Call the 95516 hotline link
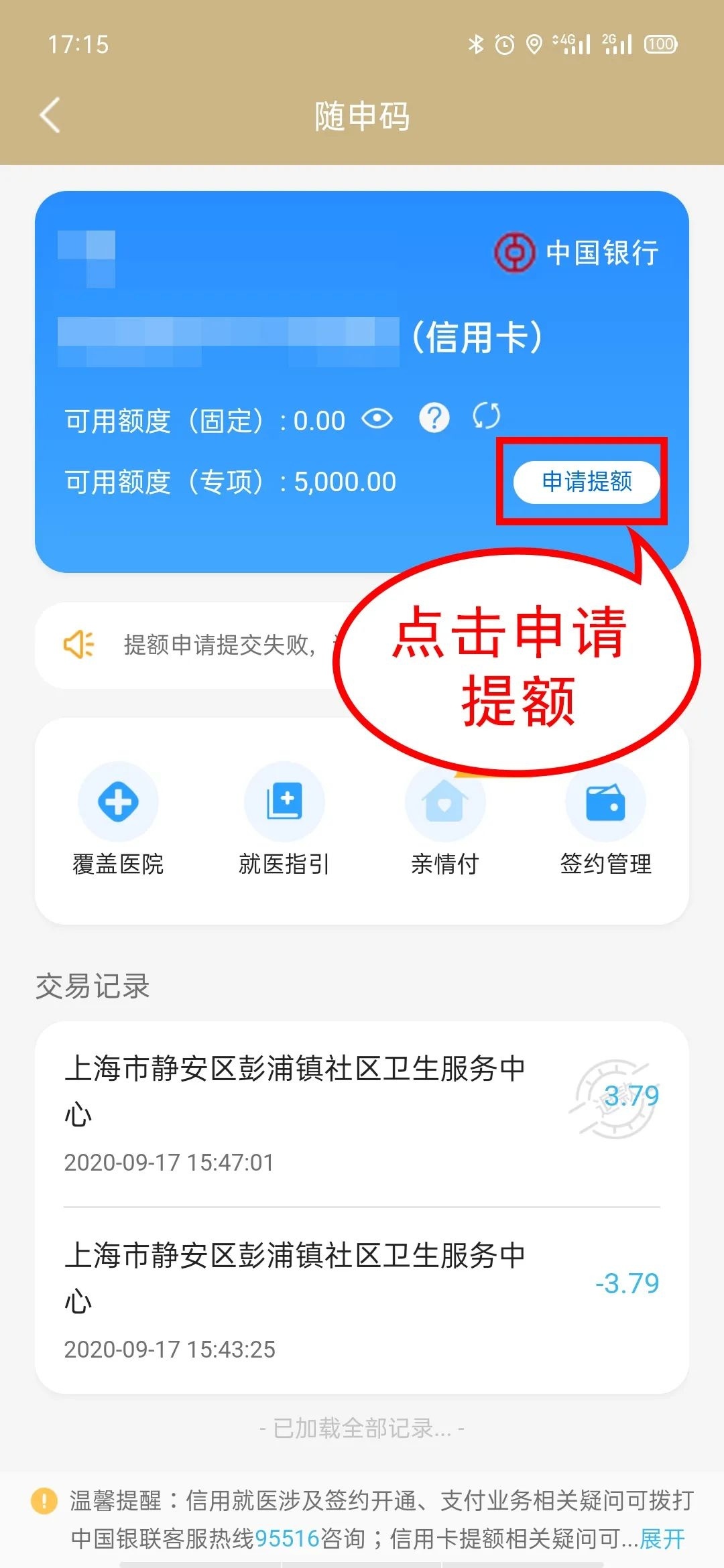Viewport: 724px width, 1568px height. pos(287,1539)
